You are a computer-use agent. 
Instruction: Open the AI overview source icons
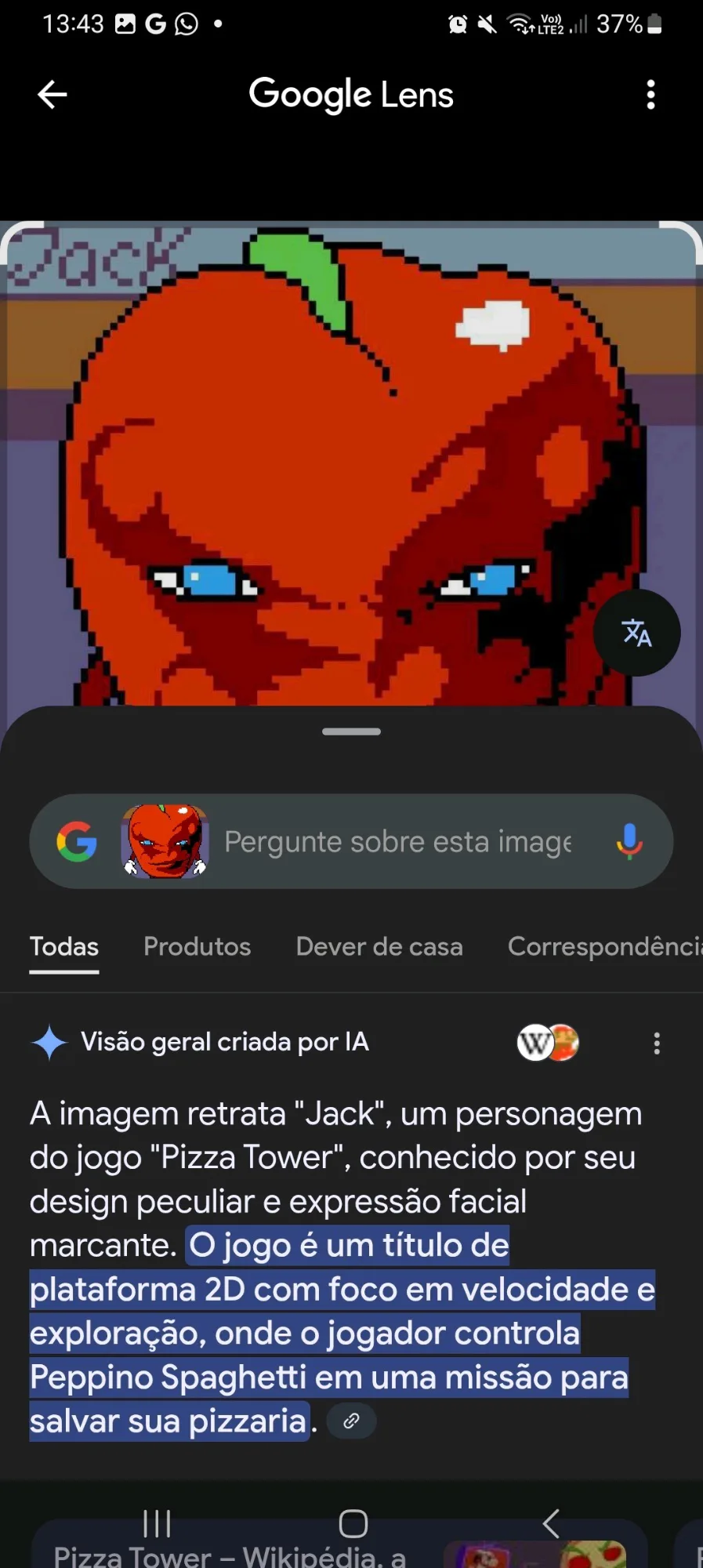[548, 1043]
